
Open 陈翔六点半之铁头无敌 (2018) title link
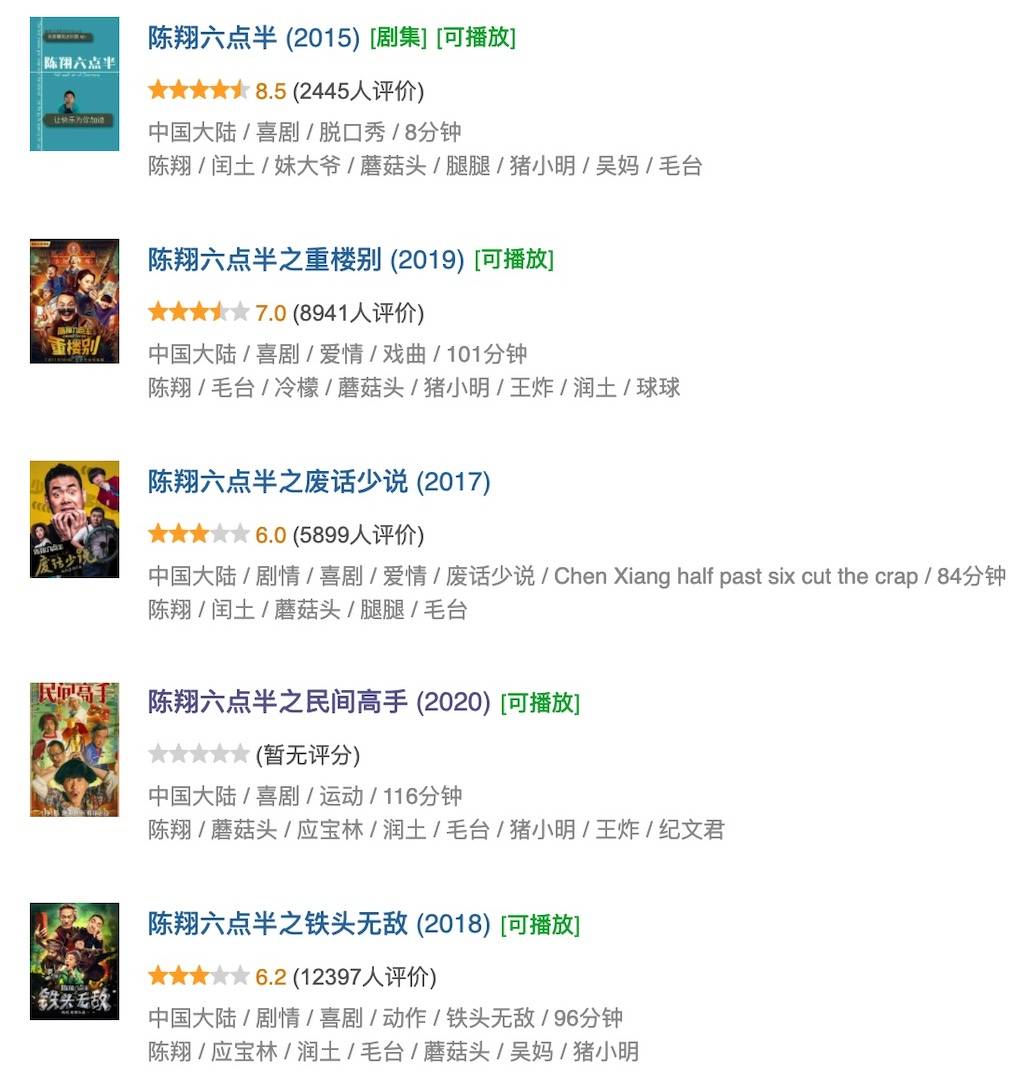click(x=319, y=923)
